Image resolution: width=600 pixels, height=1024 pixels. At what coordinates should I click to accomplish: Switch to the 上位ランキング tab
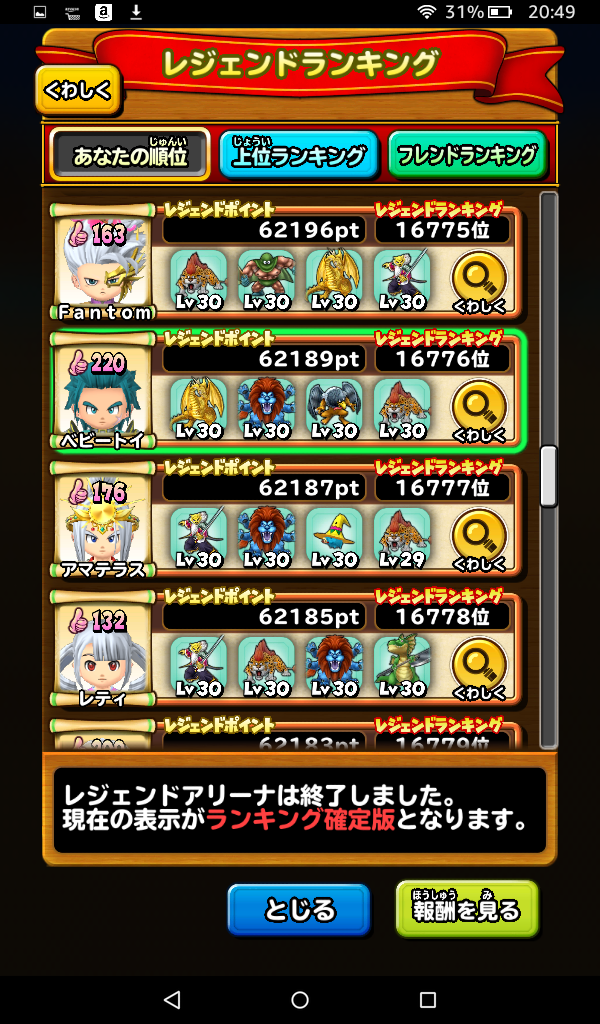(x=298, y=155)
